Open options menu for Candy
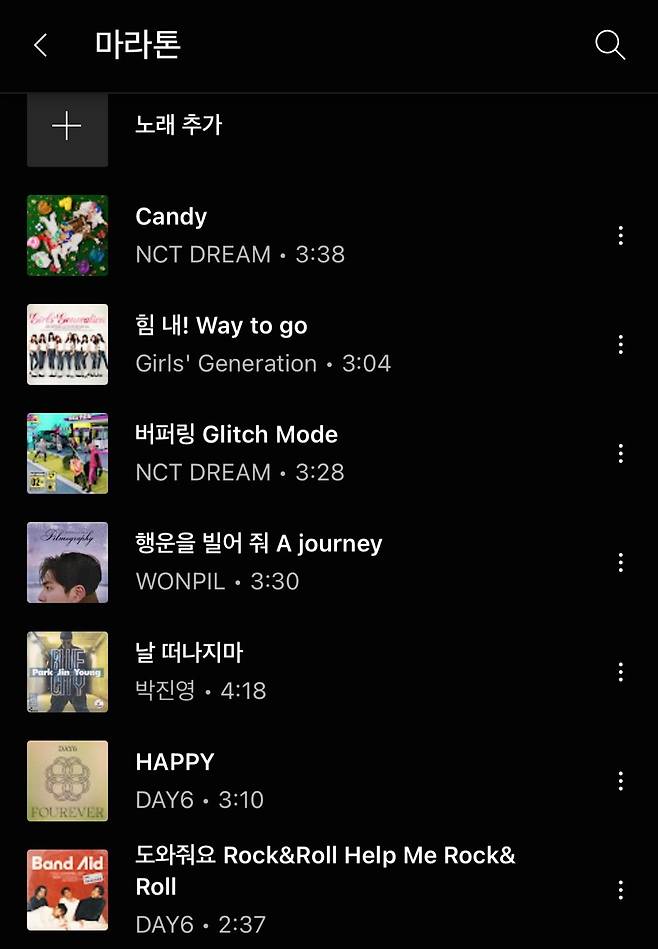The width and height of the screenshot is (658, 949). click(x=621, y=235)
